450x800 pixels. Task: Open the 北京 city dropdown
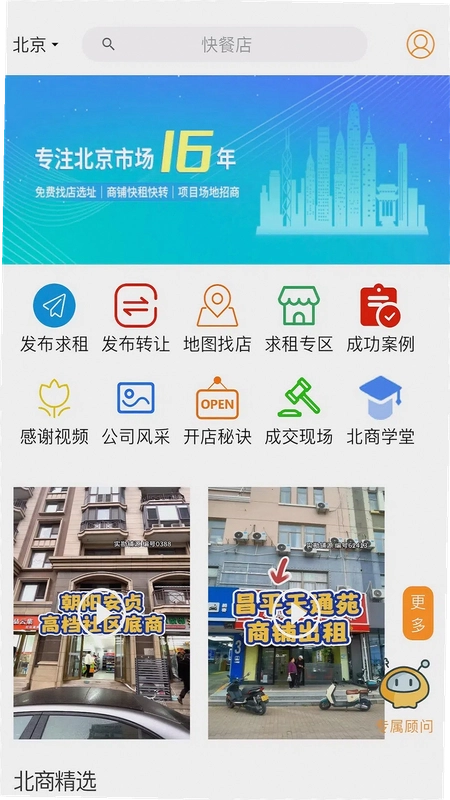(35, 45)
